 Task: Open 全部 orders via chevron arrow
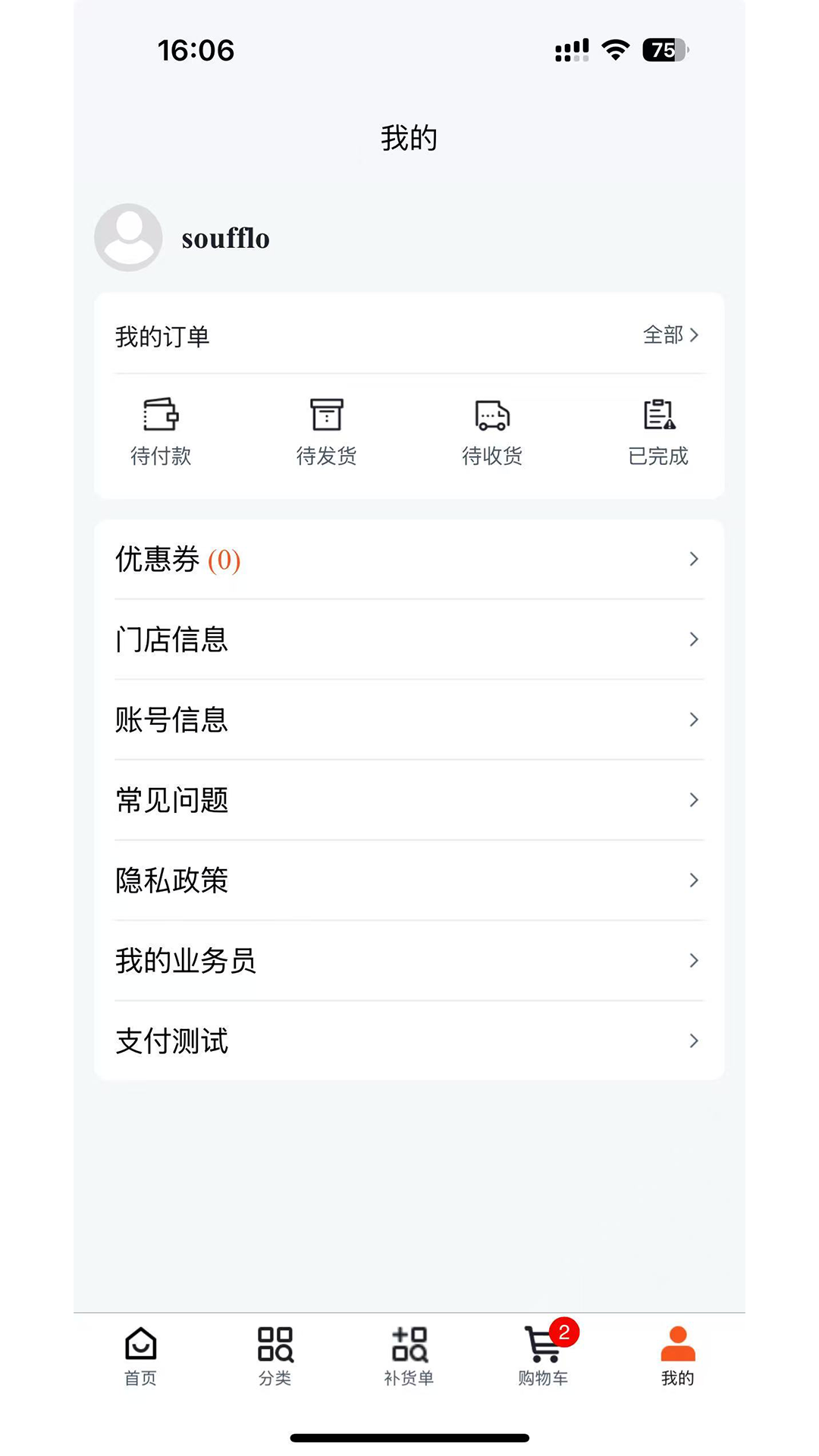(695, 336)
